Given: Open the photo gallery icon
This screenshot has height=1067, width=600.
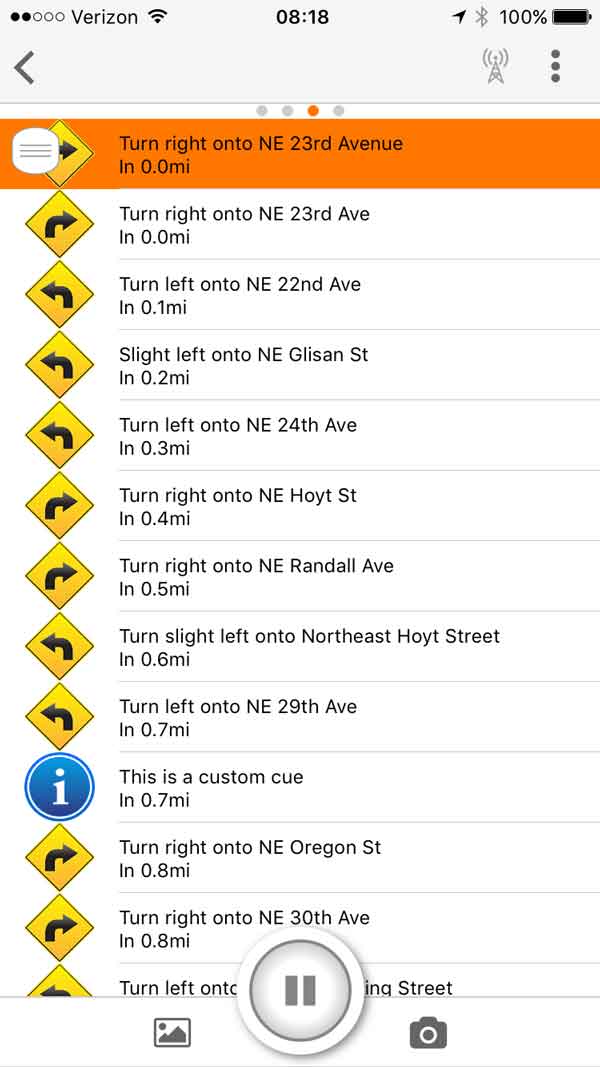Looking at the screenshot, I should tap(172, 1033).
